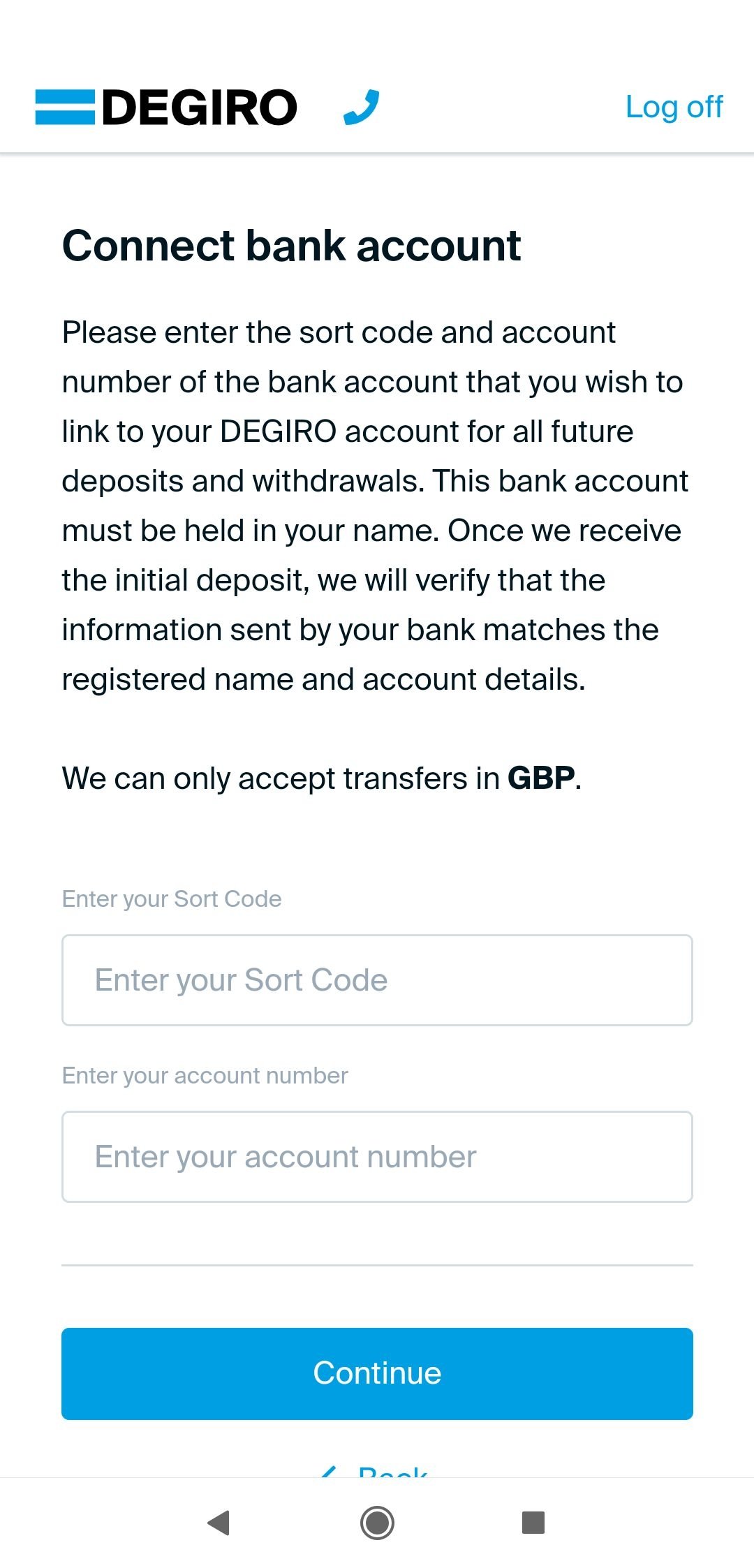Log off from the account
The width and height of the screenshot is (754, 1568).
click(x=674, y=108)
